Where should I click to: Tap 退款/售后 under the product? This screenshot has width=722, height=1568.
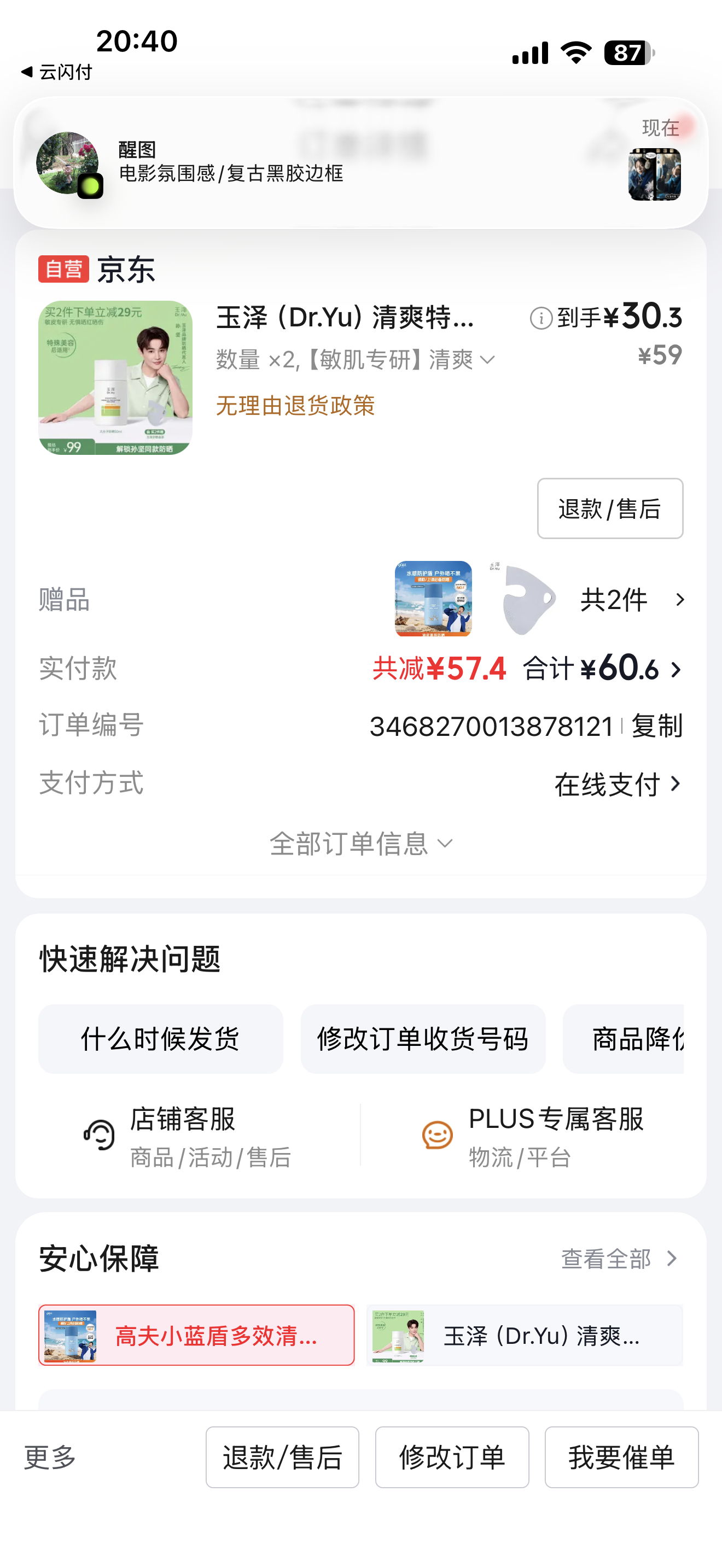[x=609, y=508]
